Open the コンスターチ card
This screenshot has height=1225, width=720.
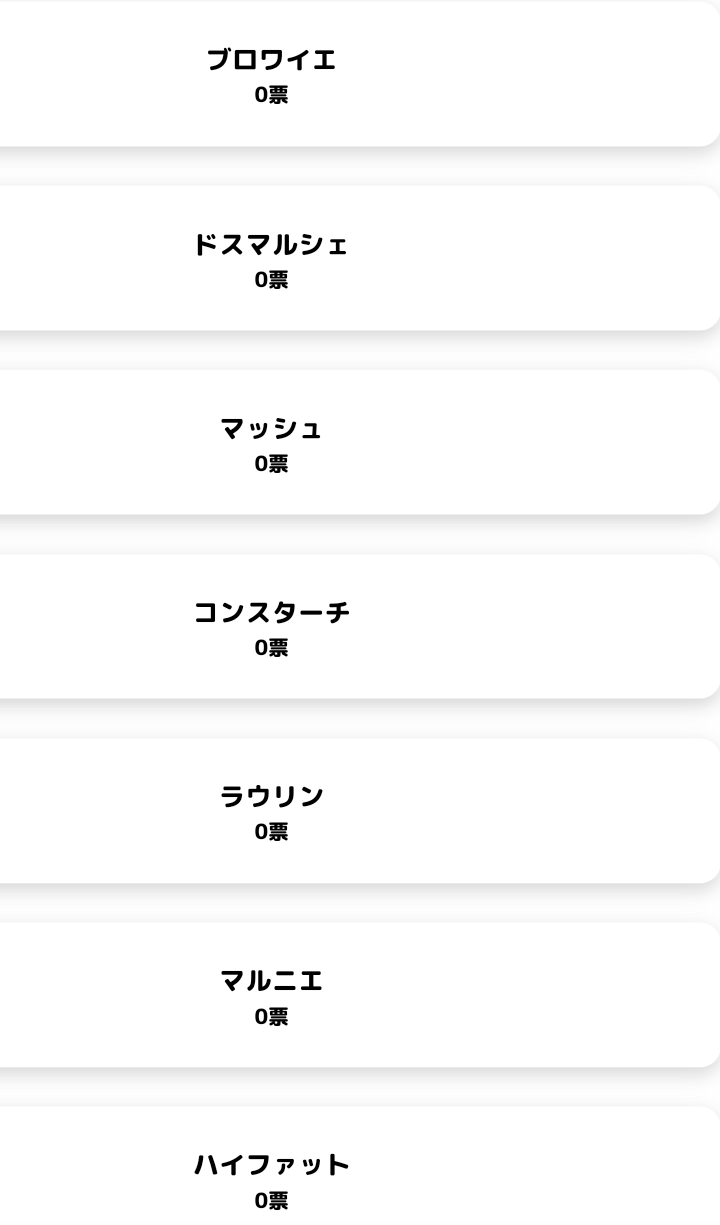(355, 627)
